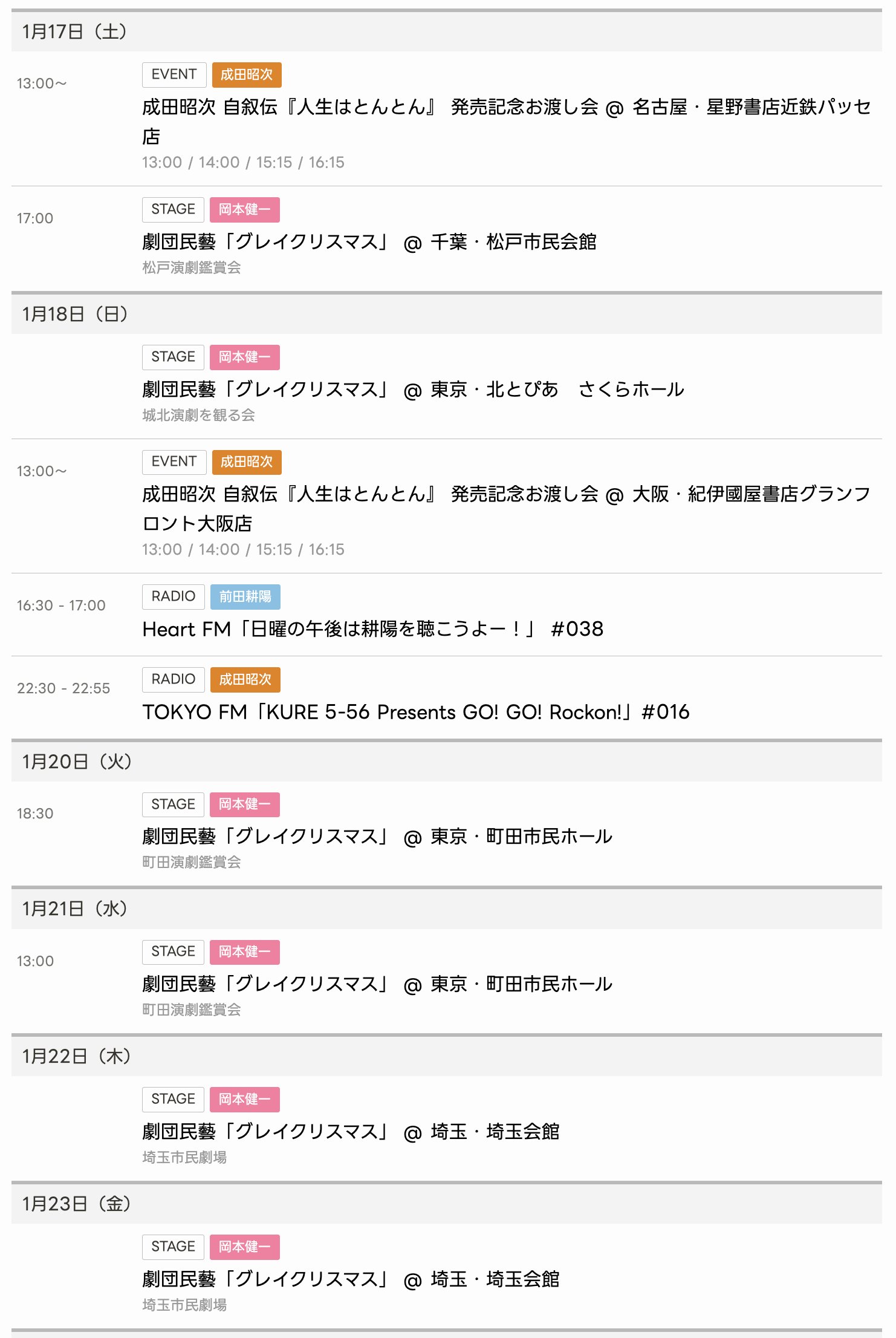896x1338 pixels.
Task: Tap 成田昭次 tag on Jan 17 event
Action: tap(246, 74)
